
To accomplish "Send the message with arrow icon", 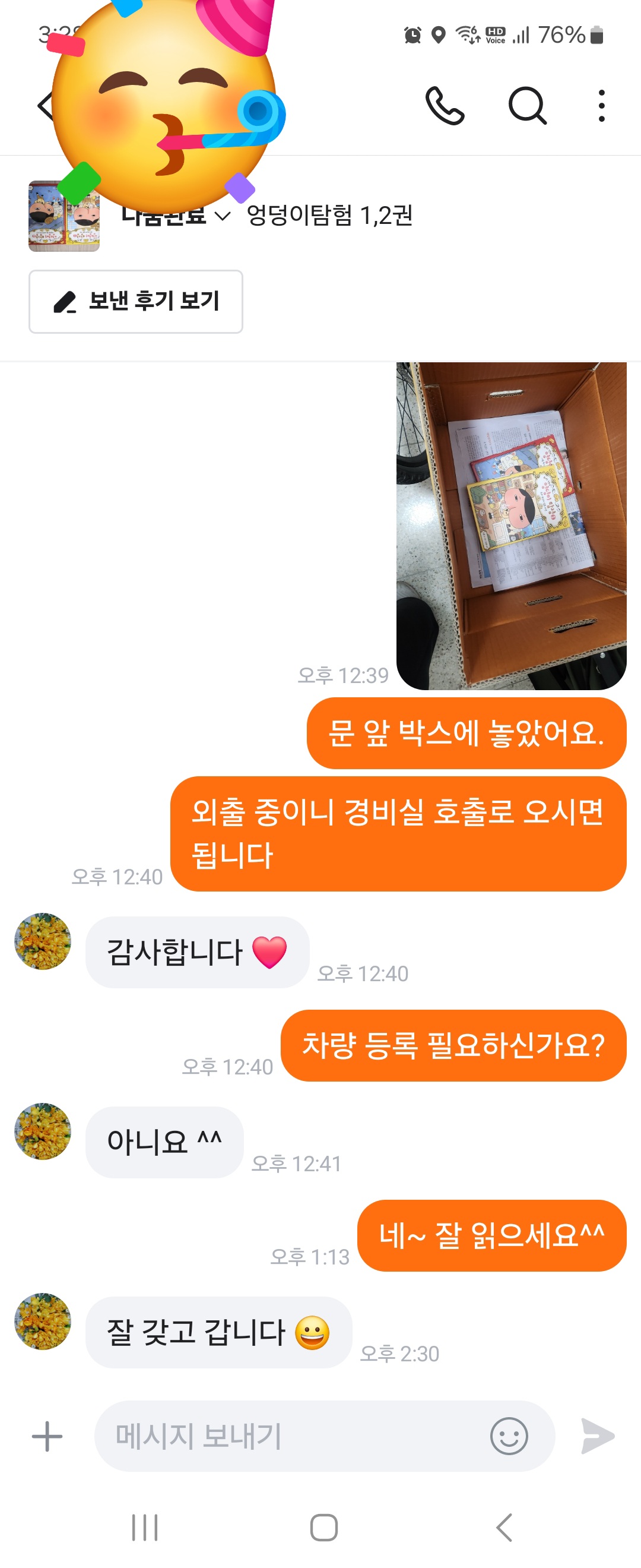I will [x=597, y=1436].
